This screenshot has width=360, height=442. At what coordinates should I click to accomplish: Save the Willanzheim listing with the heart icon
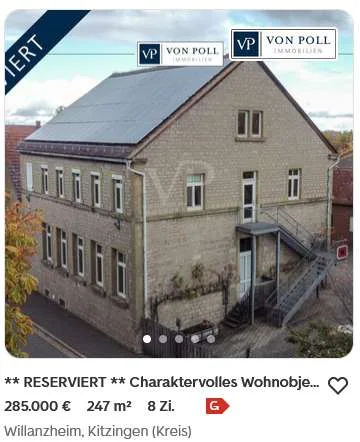pyautogui.click(x=338, y=385)
